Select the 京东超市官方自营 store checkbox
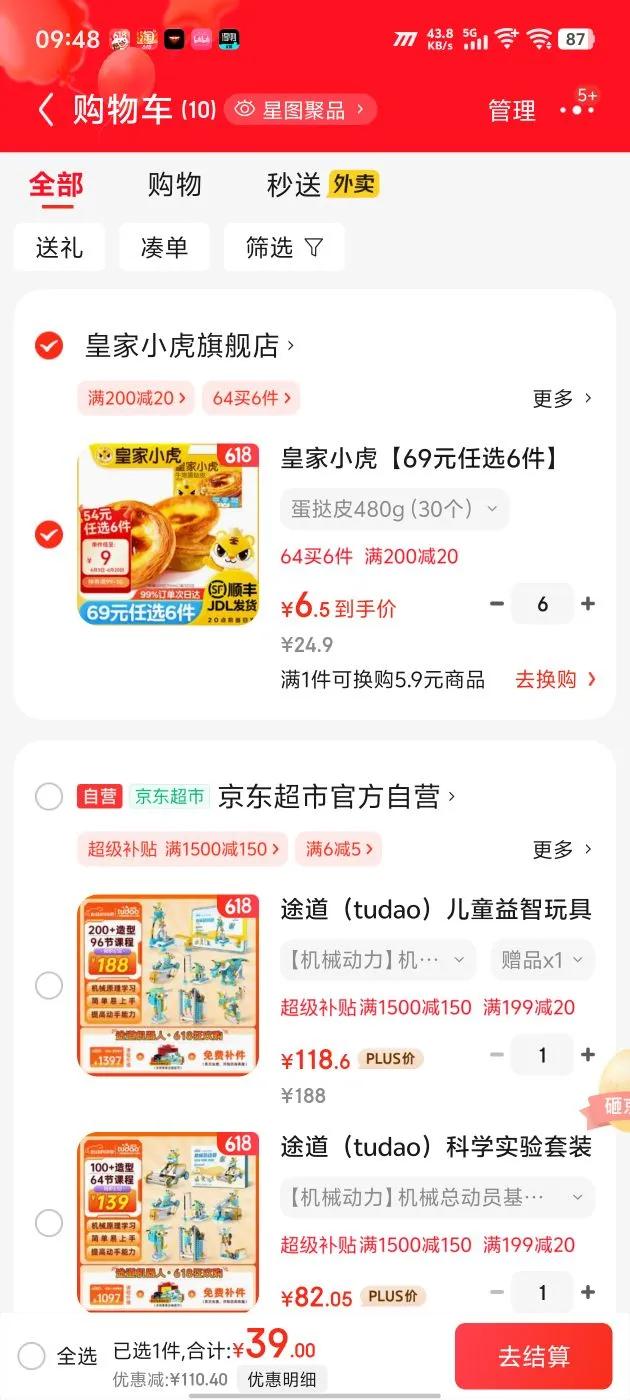Viewport: 630px width, 1400px height. (49, 797)
